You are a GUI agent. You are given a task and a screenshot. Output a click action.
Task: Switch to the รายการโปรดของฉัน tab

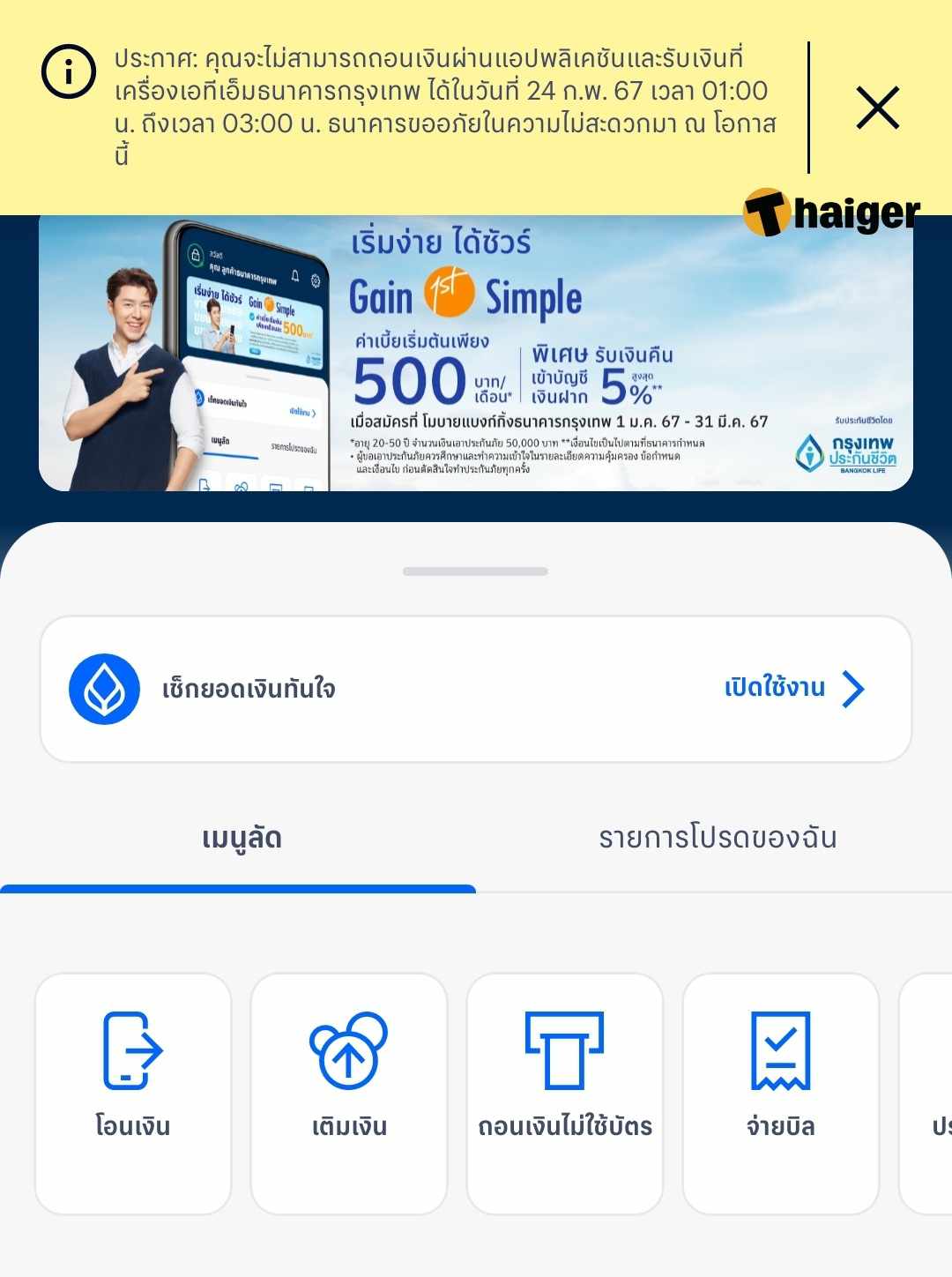tap(717, 838)
